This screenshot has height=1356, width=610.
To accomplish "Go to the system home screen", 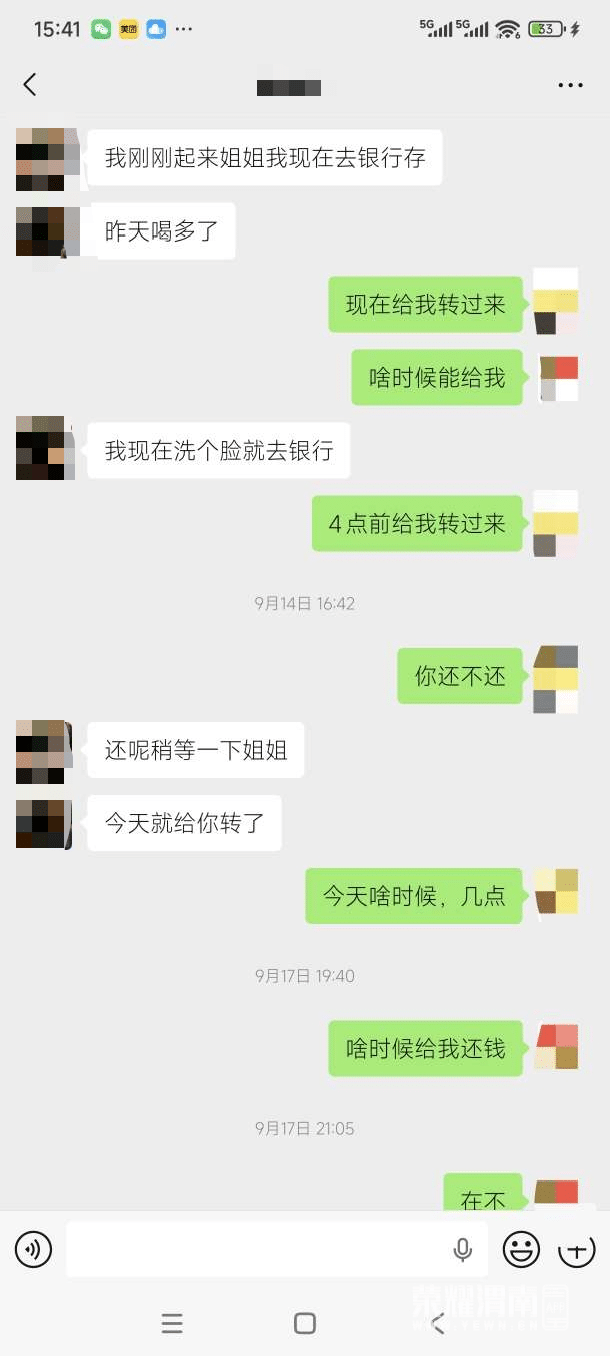I will pos(305,1324).
